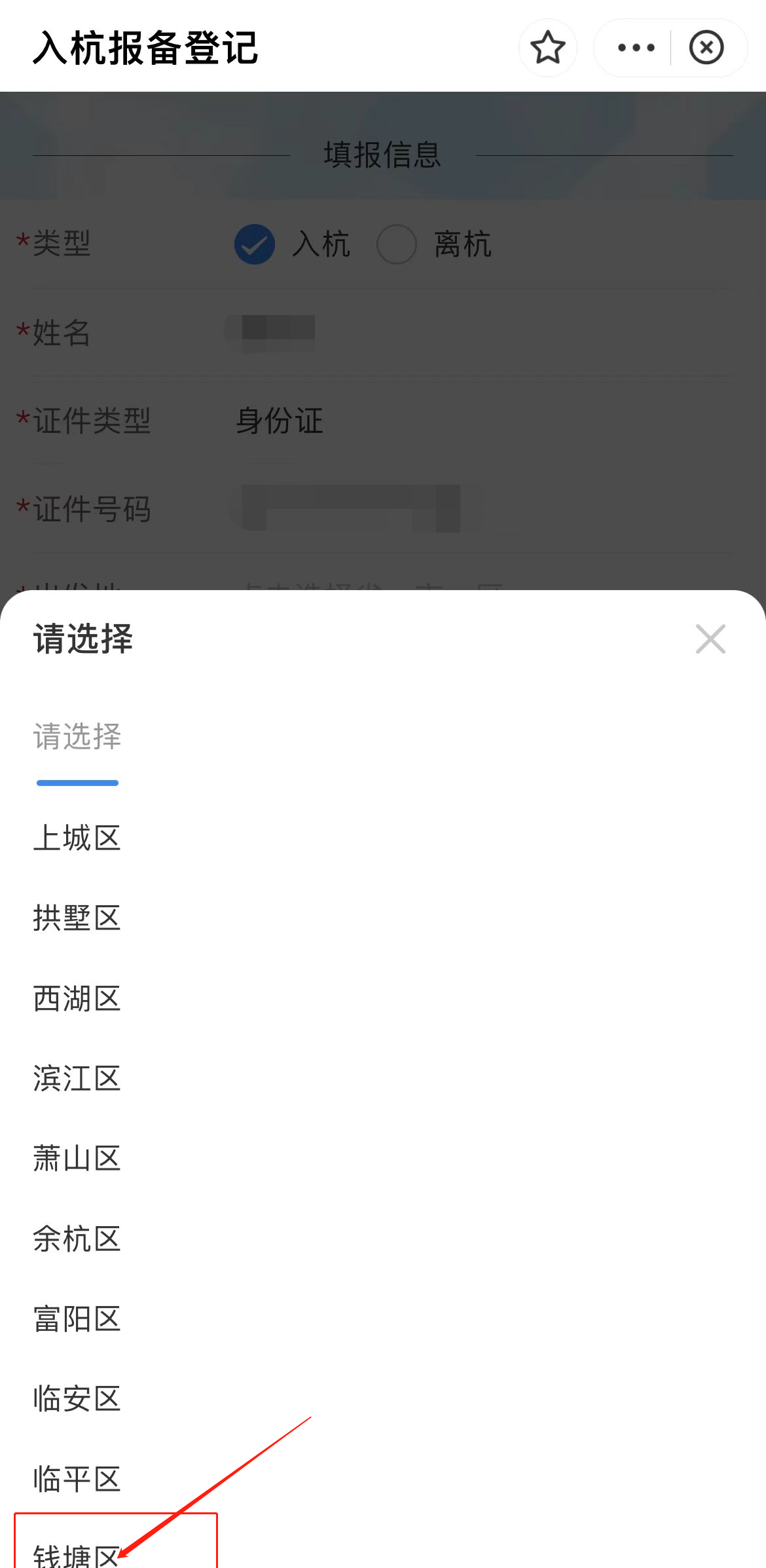This screenshot has width=766, height=1568.
Task: Select 滨江区 district
Action: point(77,1079)
